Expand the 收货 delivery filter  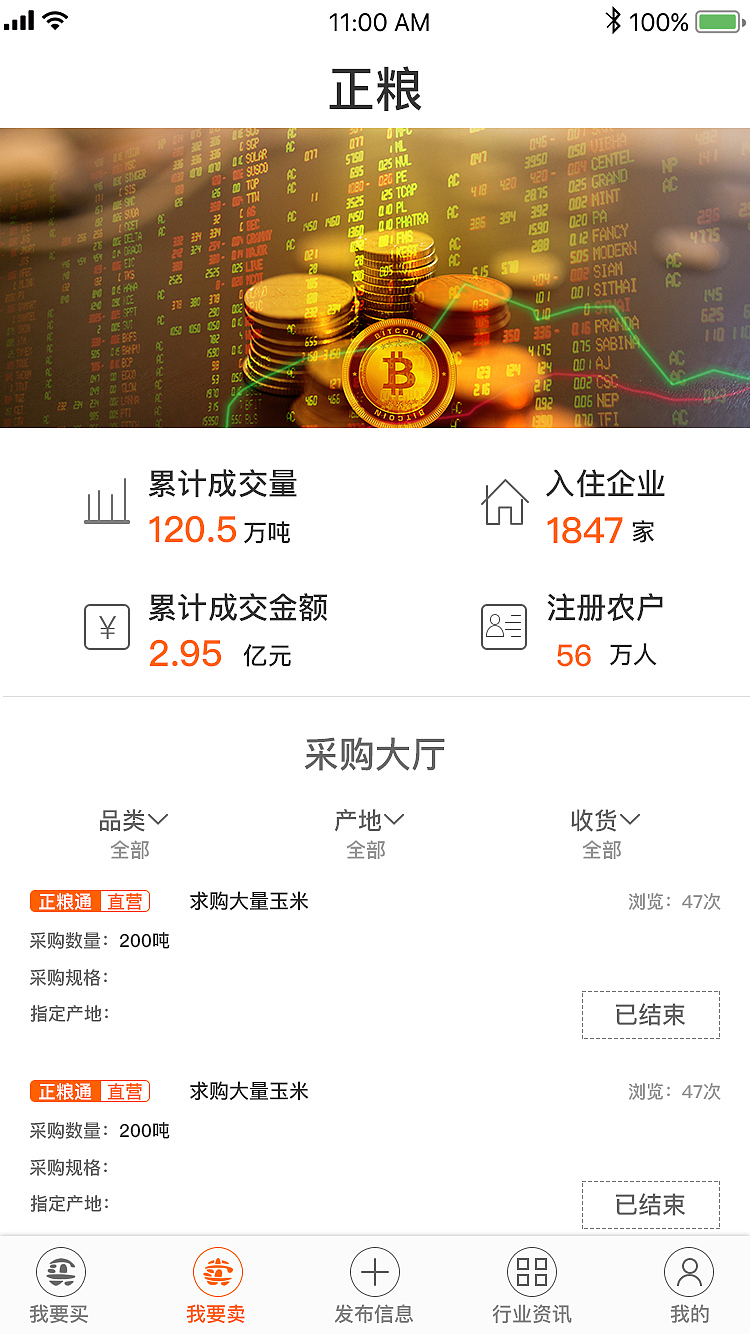[x=604, y=820]
